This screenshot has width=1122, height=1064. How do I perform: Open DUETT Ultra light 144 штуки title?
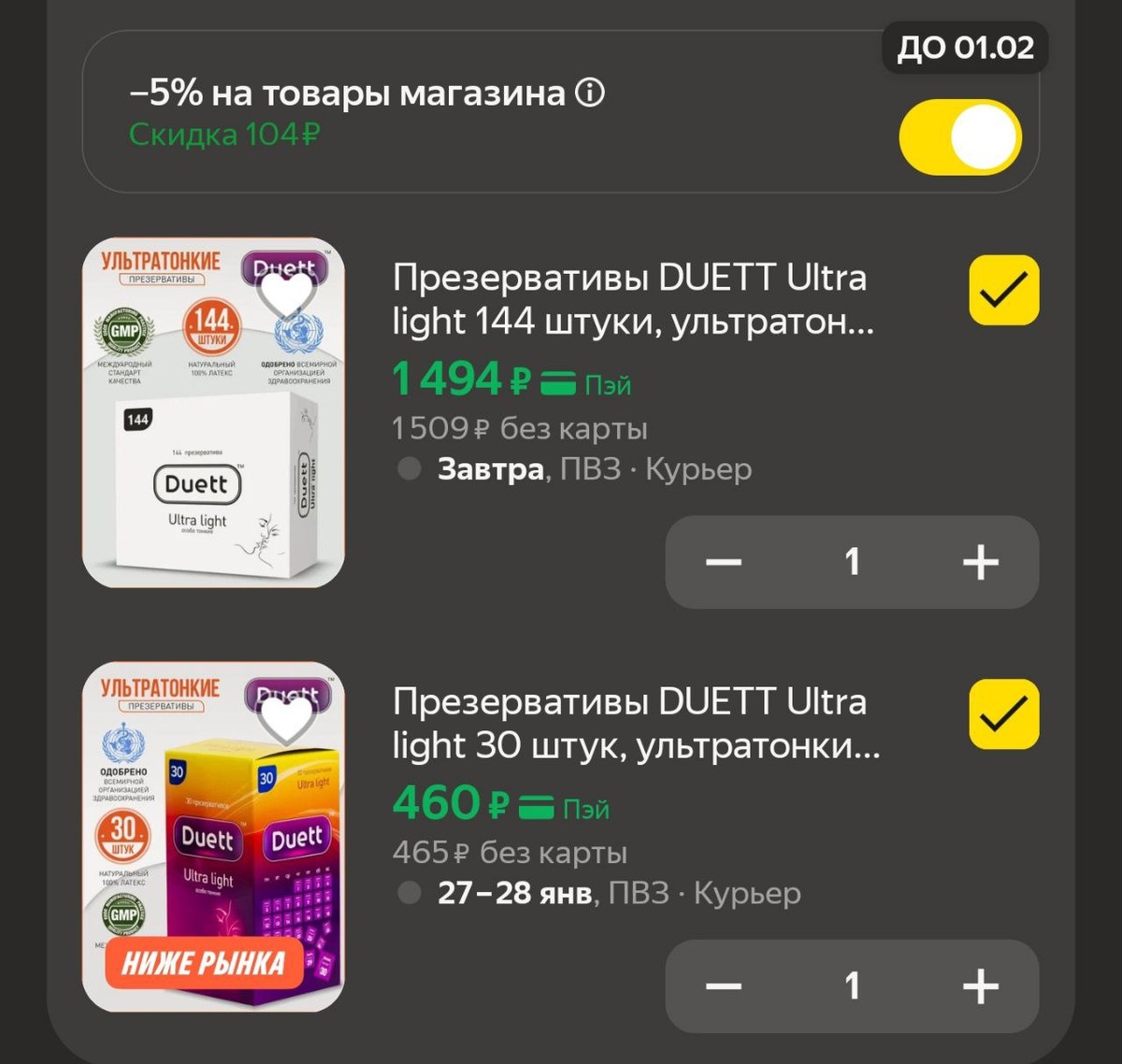pyautogui.click(x=633, y=299)
